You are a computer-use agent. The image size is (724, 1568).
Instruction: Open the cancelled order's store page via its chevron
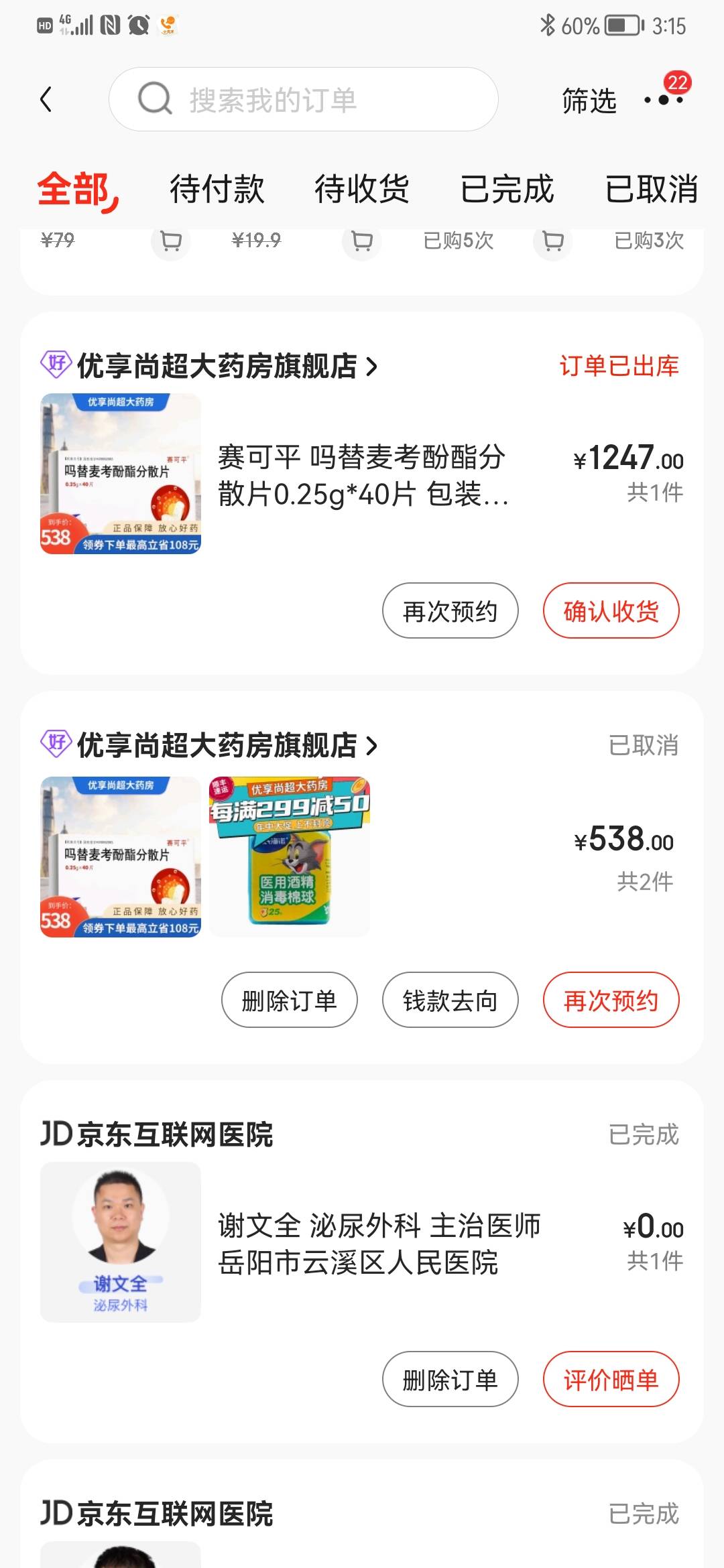pyautogui.click(x=371, y=744)
